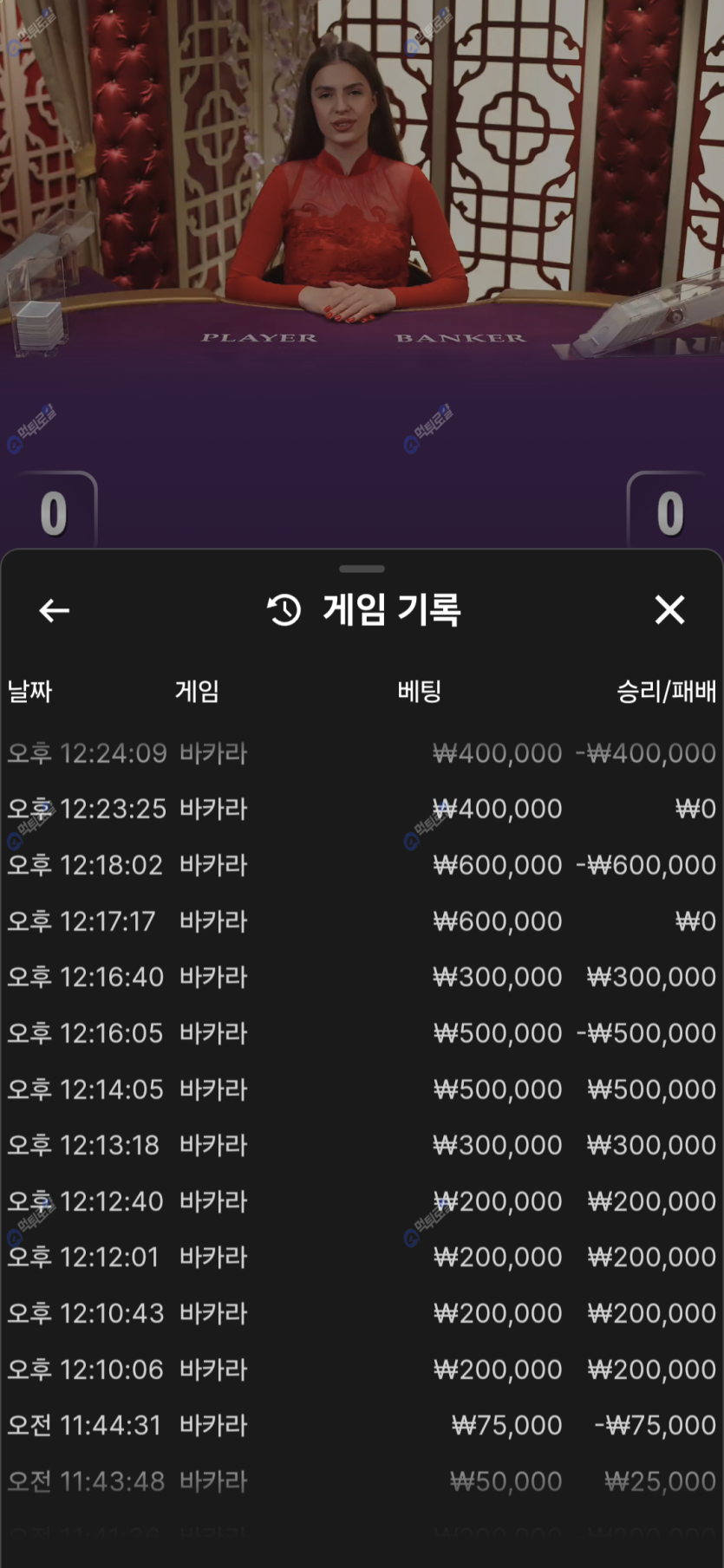Image resolution: width=724 pixels, height=1568 pixels.
Task: Open the 오후 12:23:25 바카라 record
Action: coord(362,809)
